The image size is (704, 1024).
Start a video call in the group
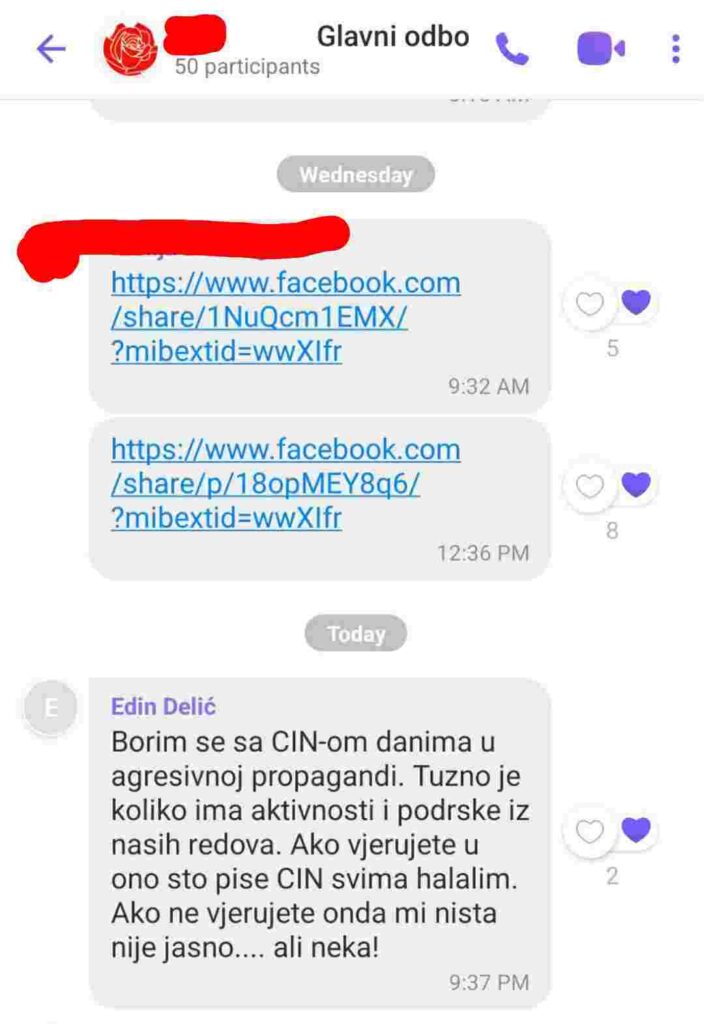(600, 48)
